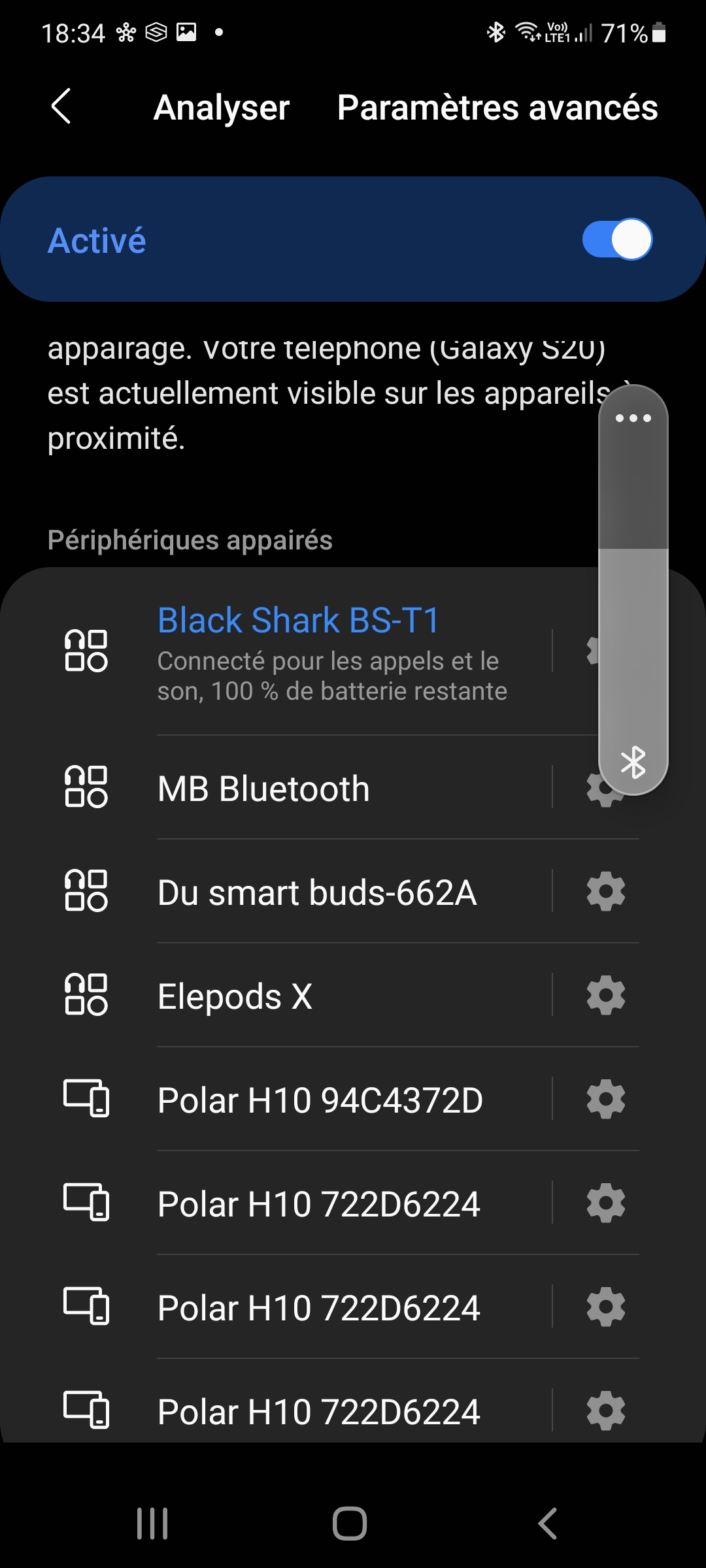Open Paramètres avancés
The height and width of the screenshot is (1568, 706).
pos(497,108)
